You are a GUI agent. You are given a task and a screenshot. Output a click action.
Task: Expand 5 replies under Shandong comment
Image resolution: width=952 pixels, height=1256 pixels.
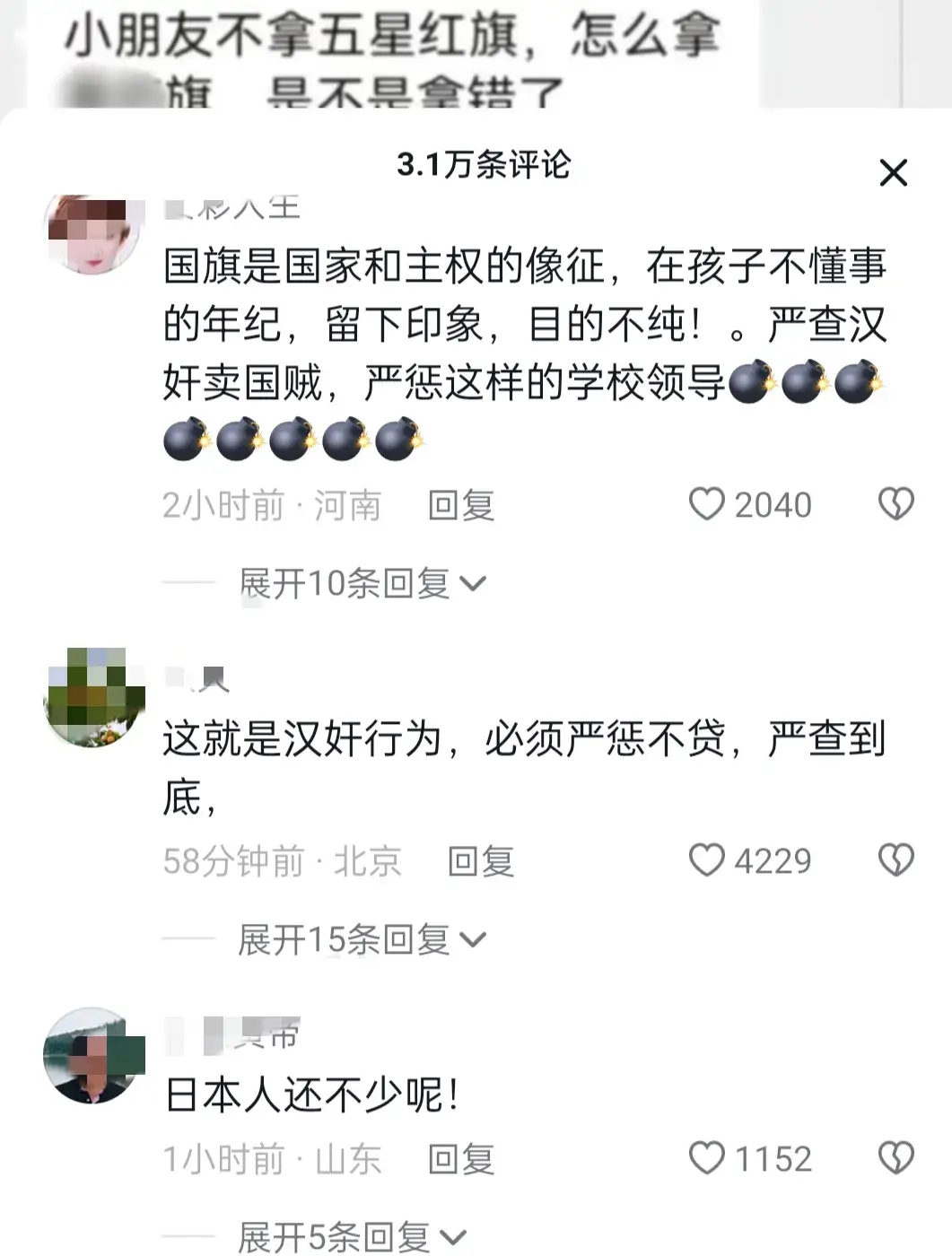(353, 1238)
